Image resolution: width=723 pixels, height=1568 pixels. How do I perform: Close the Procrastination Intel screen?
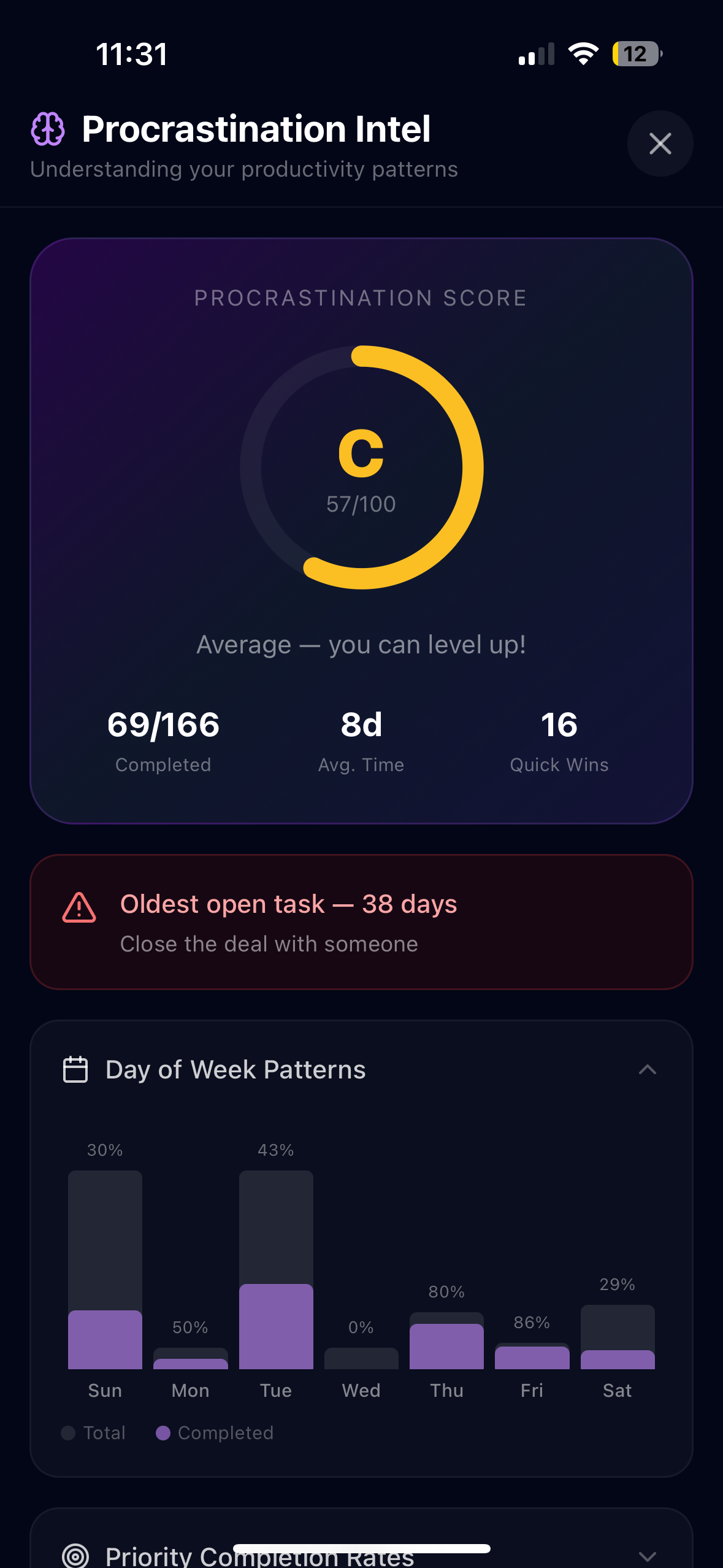[660, 144]
